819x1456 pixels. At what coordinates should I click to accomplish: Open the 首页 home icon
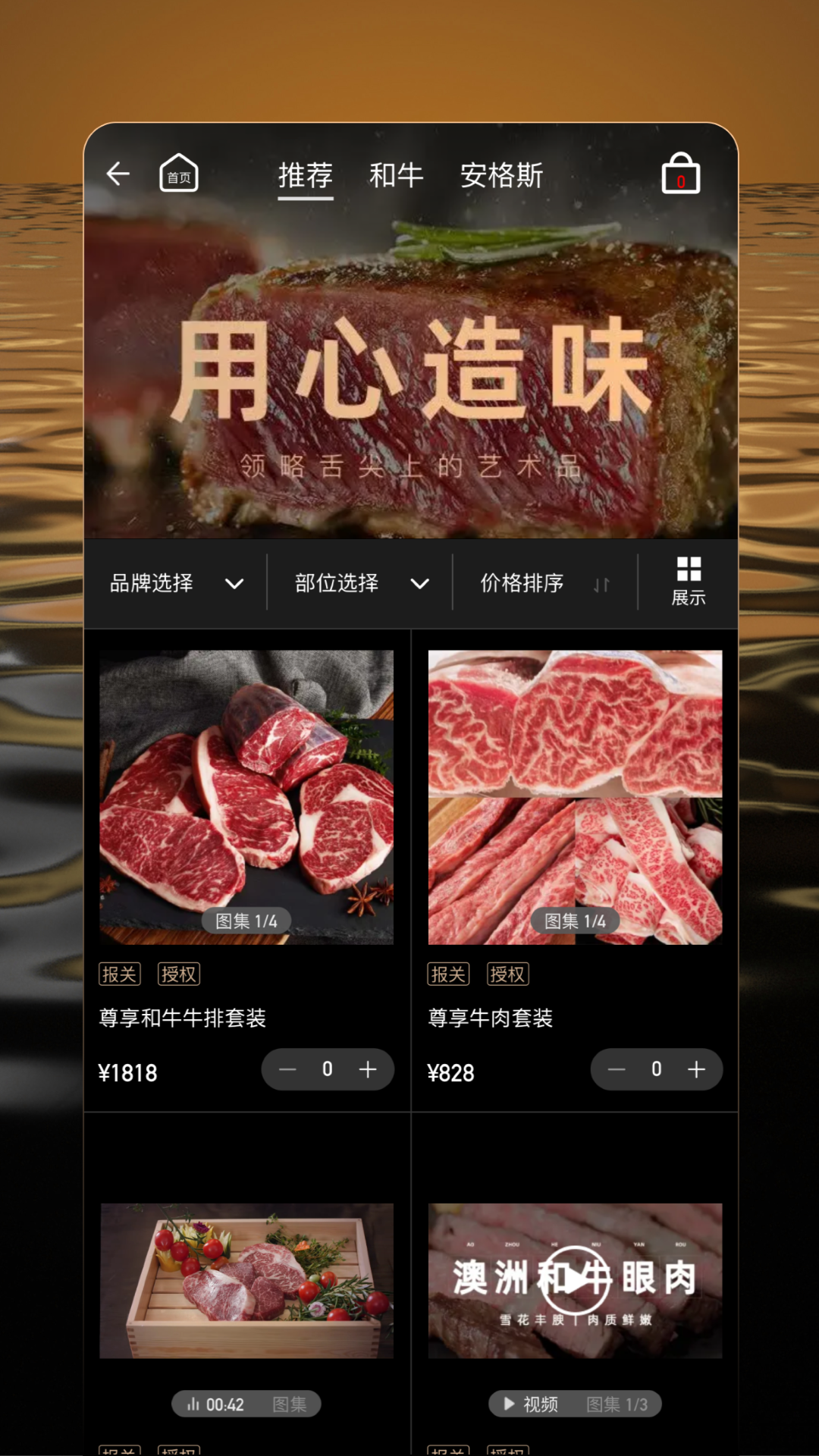tap(179, 173)
